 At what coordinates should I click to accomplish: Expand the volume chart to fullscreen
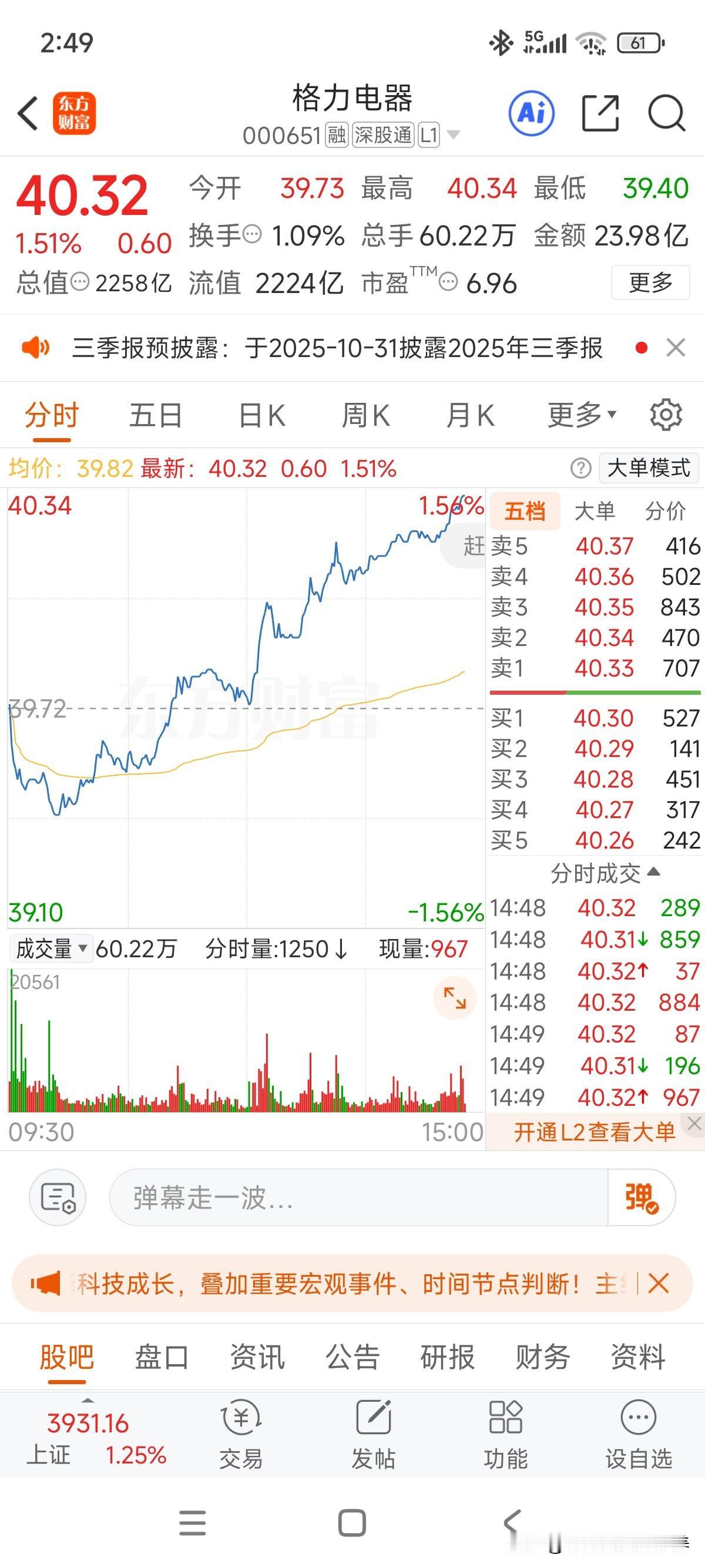click(454, 999)
